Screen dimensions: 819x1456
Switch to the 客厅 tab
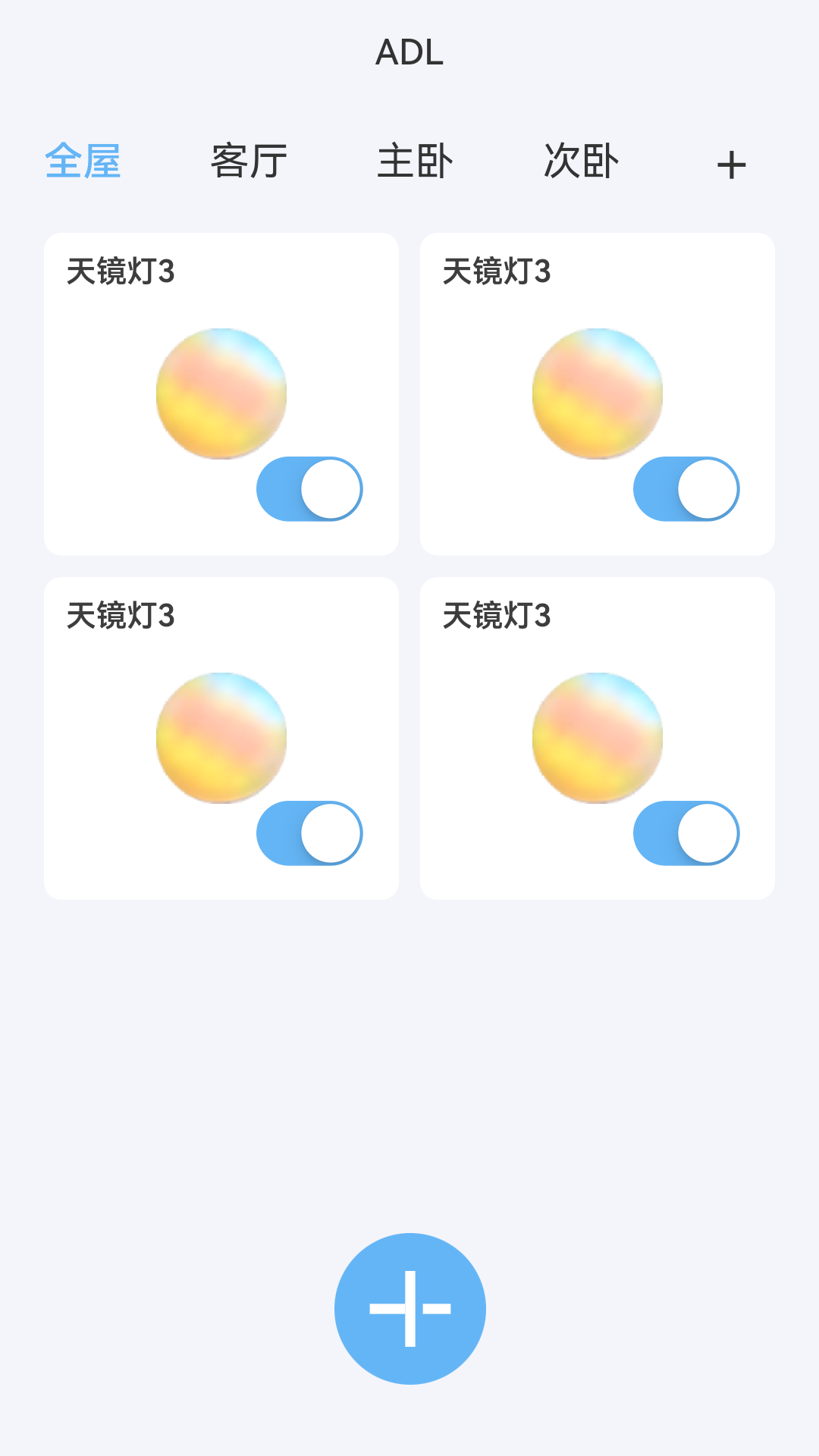(x=249, y=161)
